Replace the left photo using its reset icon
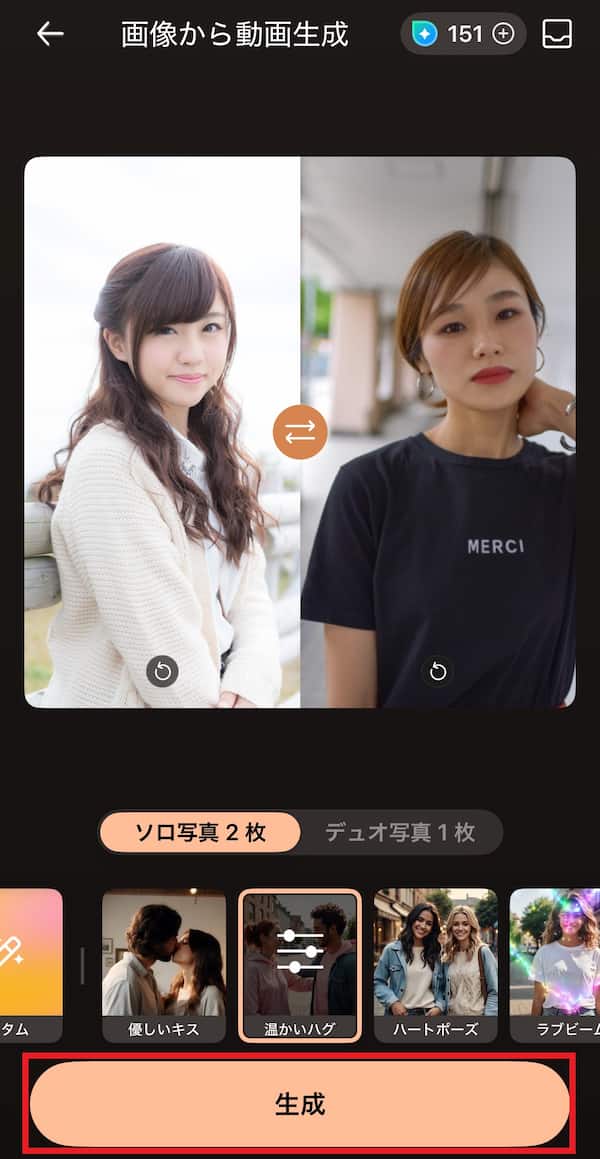This screenshot has width=600, height=1159. tap(162, 670)
